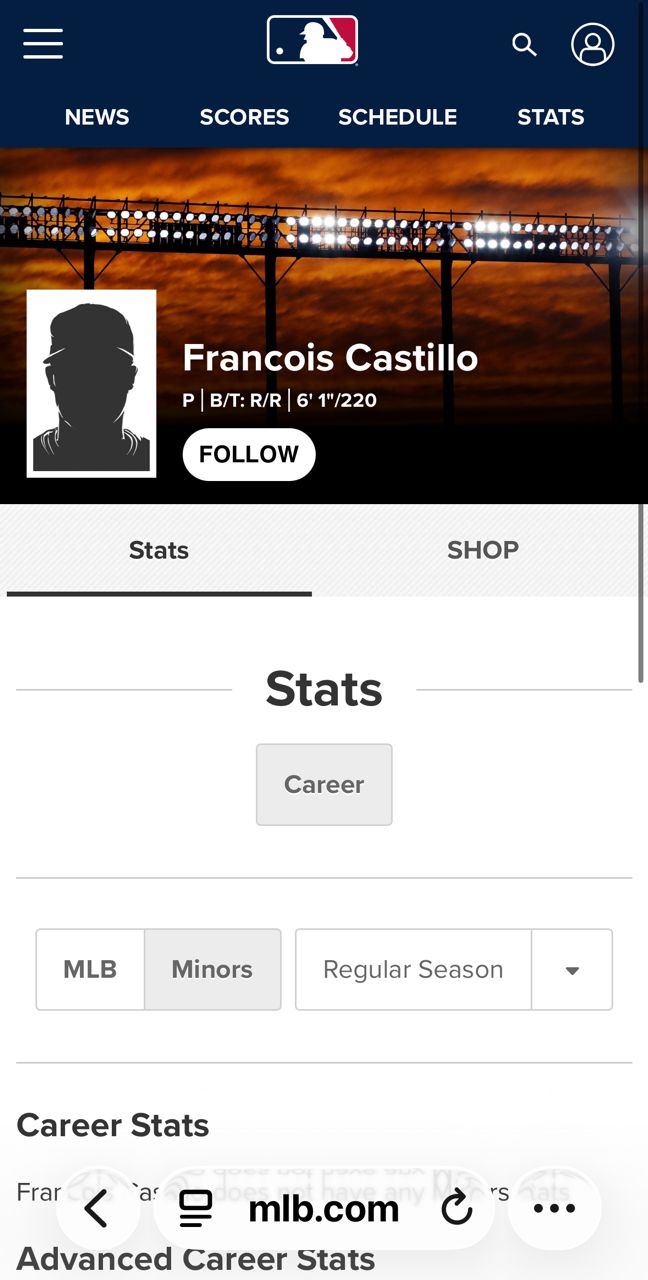Screen dimensions: 648x1280
Task: Reload the mlb.com page
Action: pyautogui.click(x=457, y=1209)
